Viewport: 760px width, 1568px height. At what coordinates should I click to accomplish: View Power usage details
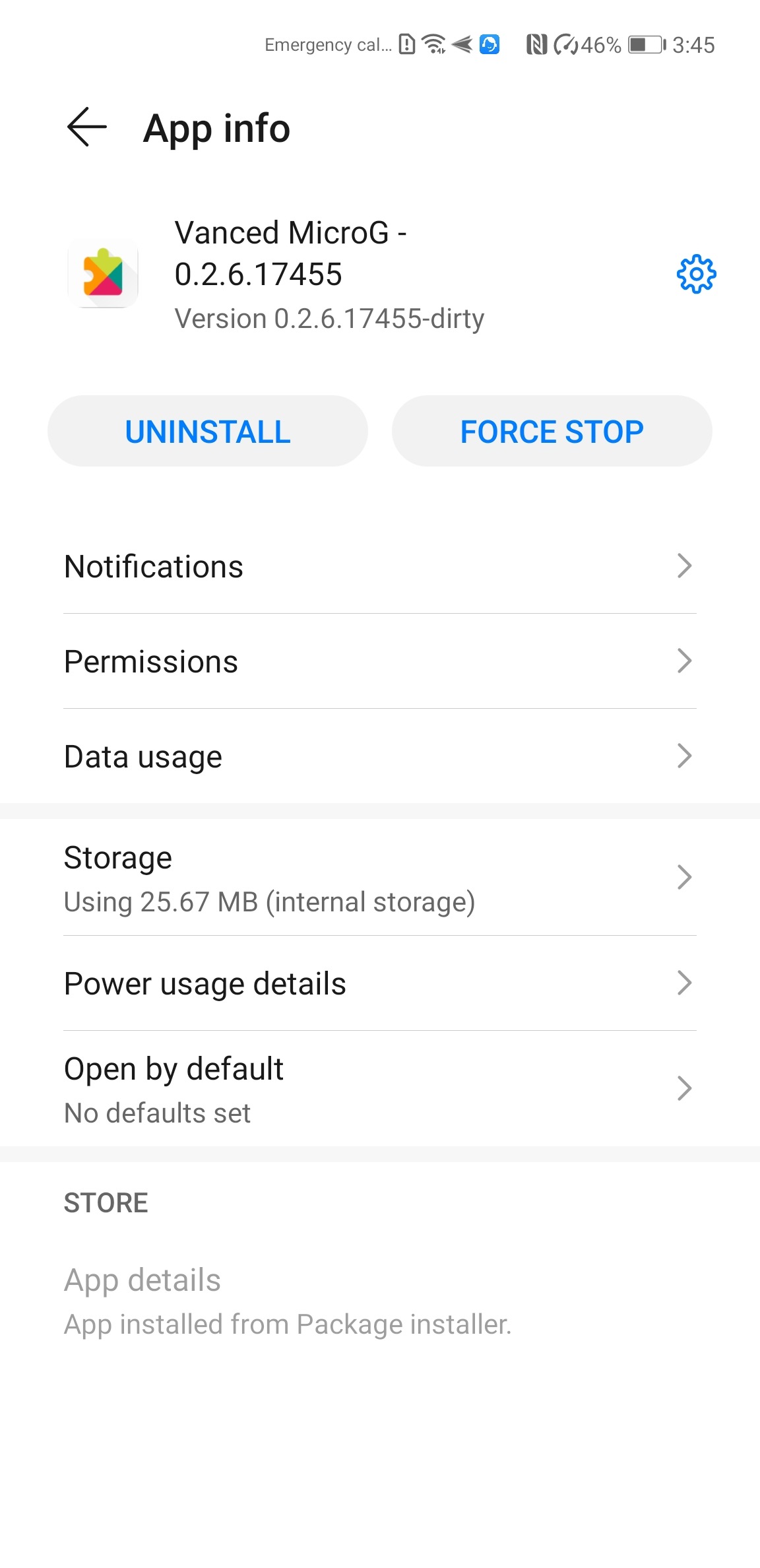tap(379, 983)
